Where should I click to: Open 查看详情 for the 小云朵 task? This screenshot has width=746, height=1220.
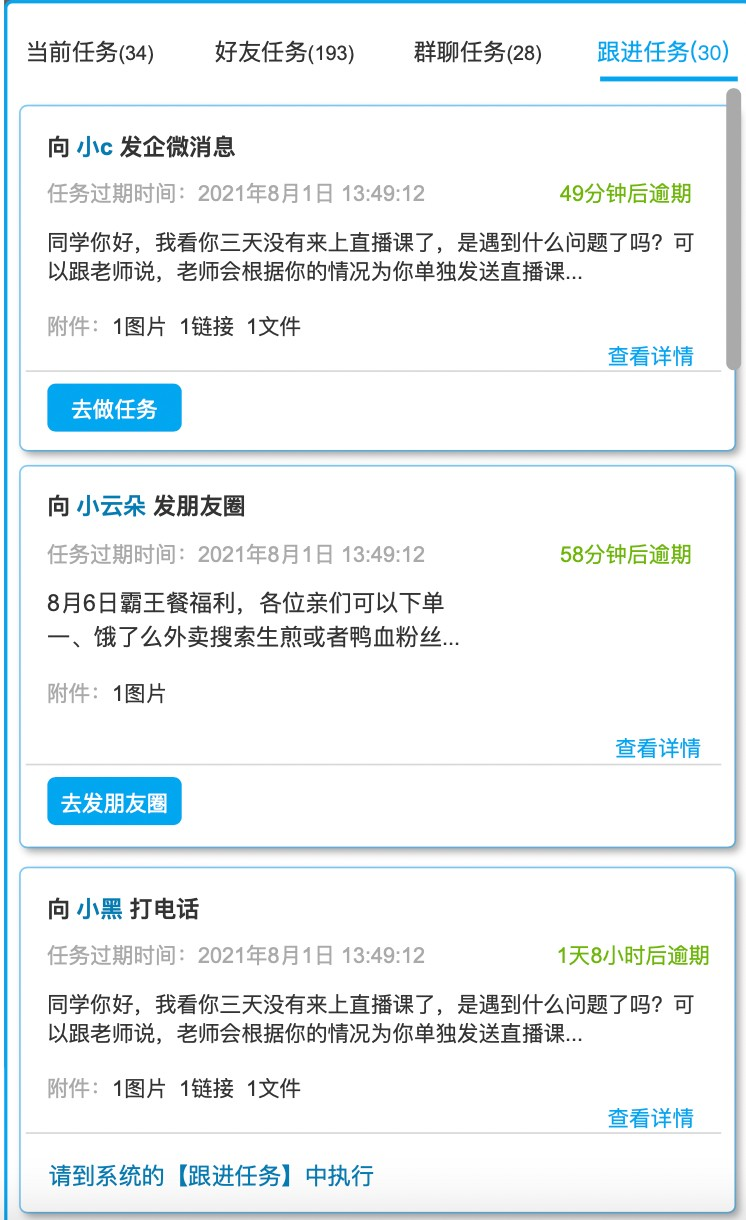point(657,748)
